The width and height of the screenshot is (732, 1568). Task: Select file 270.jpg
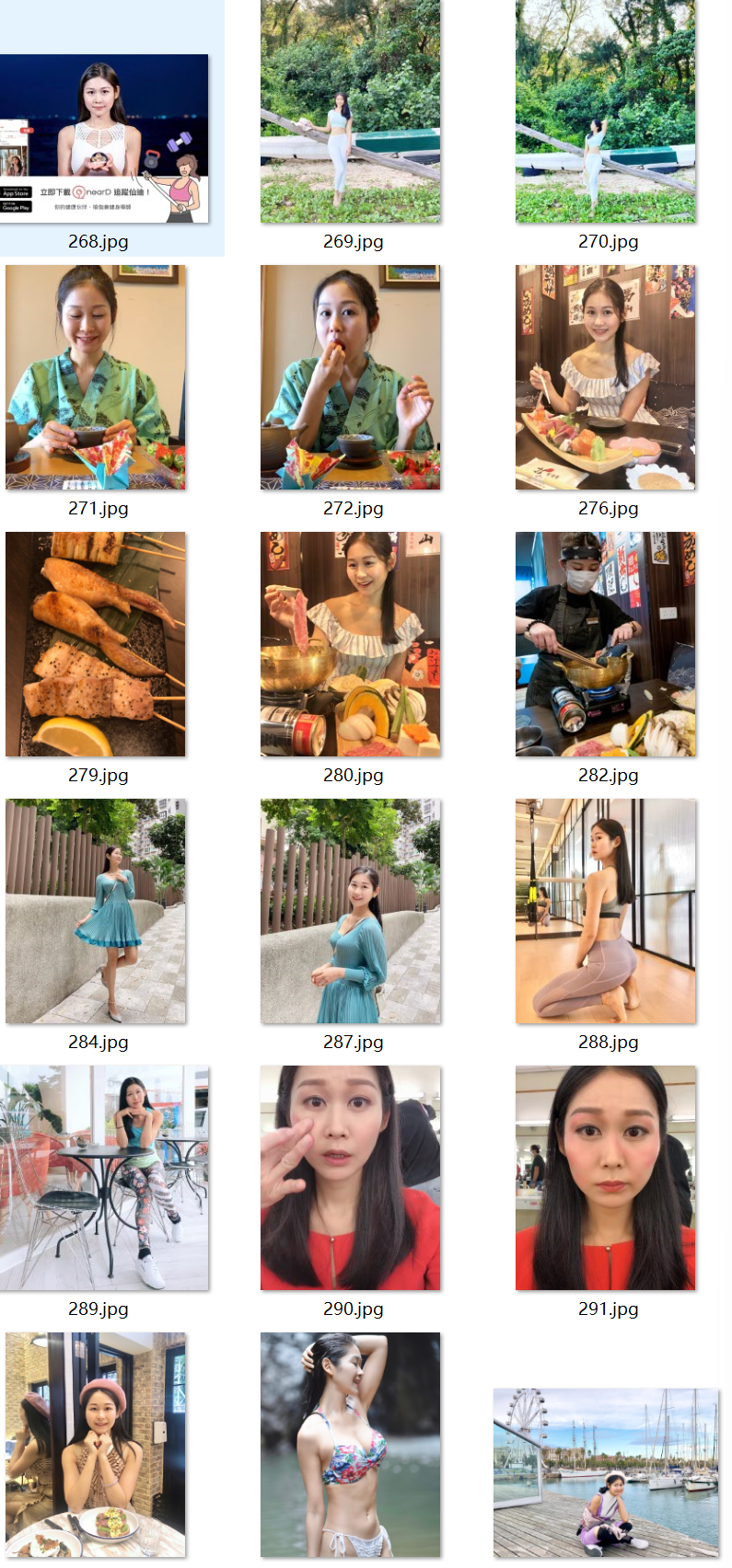click(x=605, y=111)
